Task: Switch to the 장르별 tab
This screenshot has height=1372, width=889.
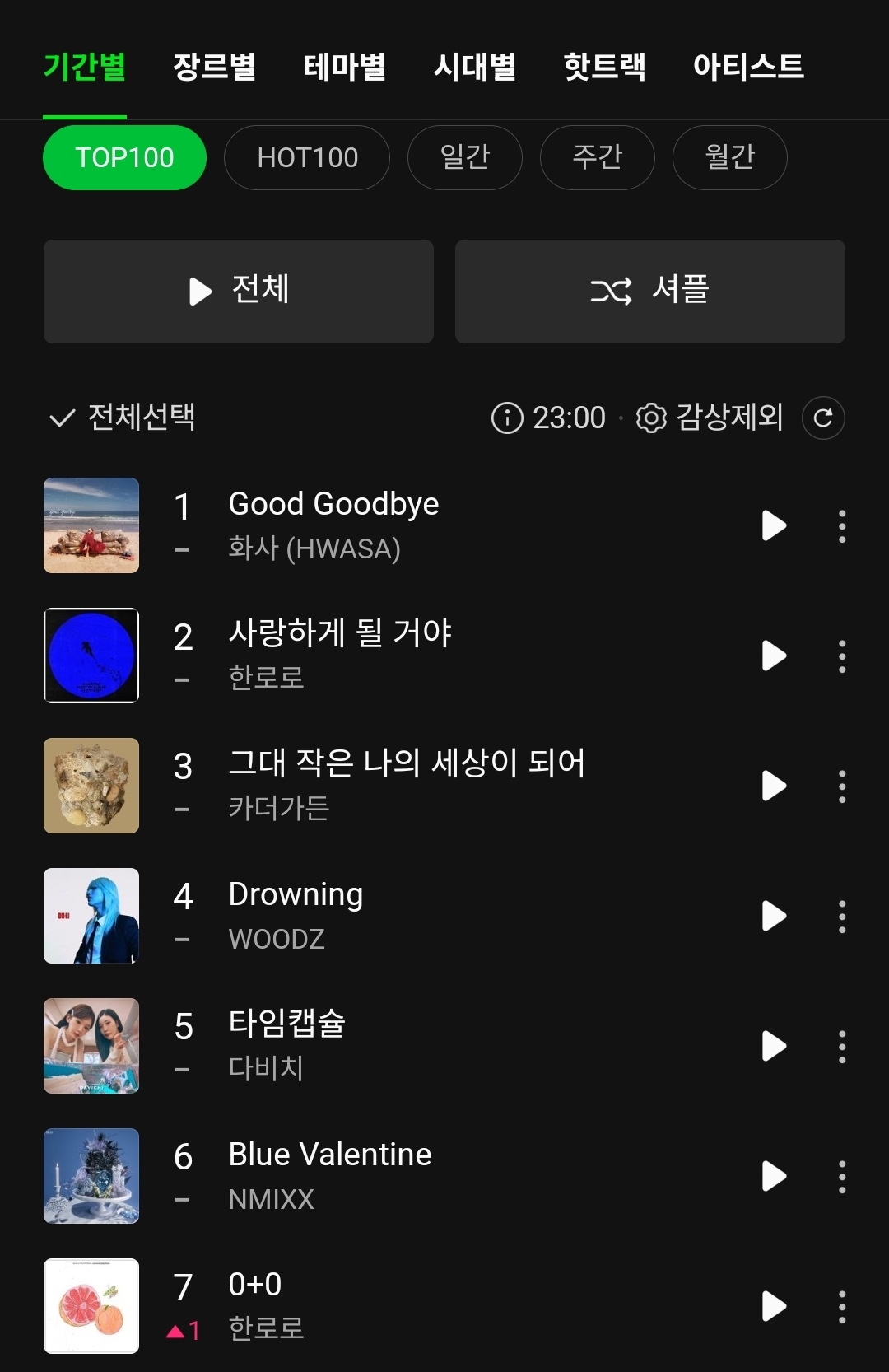Action: [x=213, y=68]
